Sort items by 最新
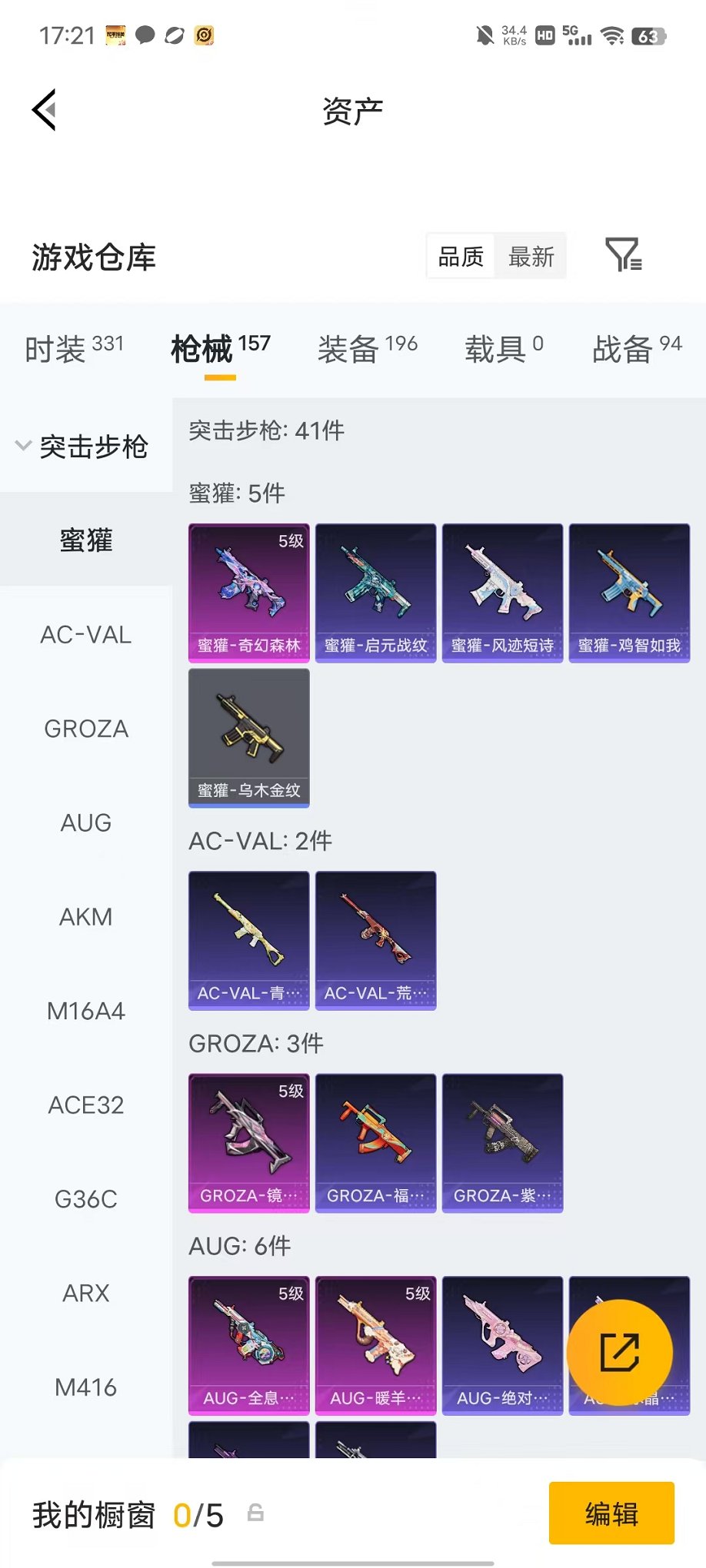Viewport: 706px width, 1568px height. 531,256
